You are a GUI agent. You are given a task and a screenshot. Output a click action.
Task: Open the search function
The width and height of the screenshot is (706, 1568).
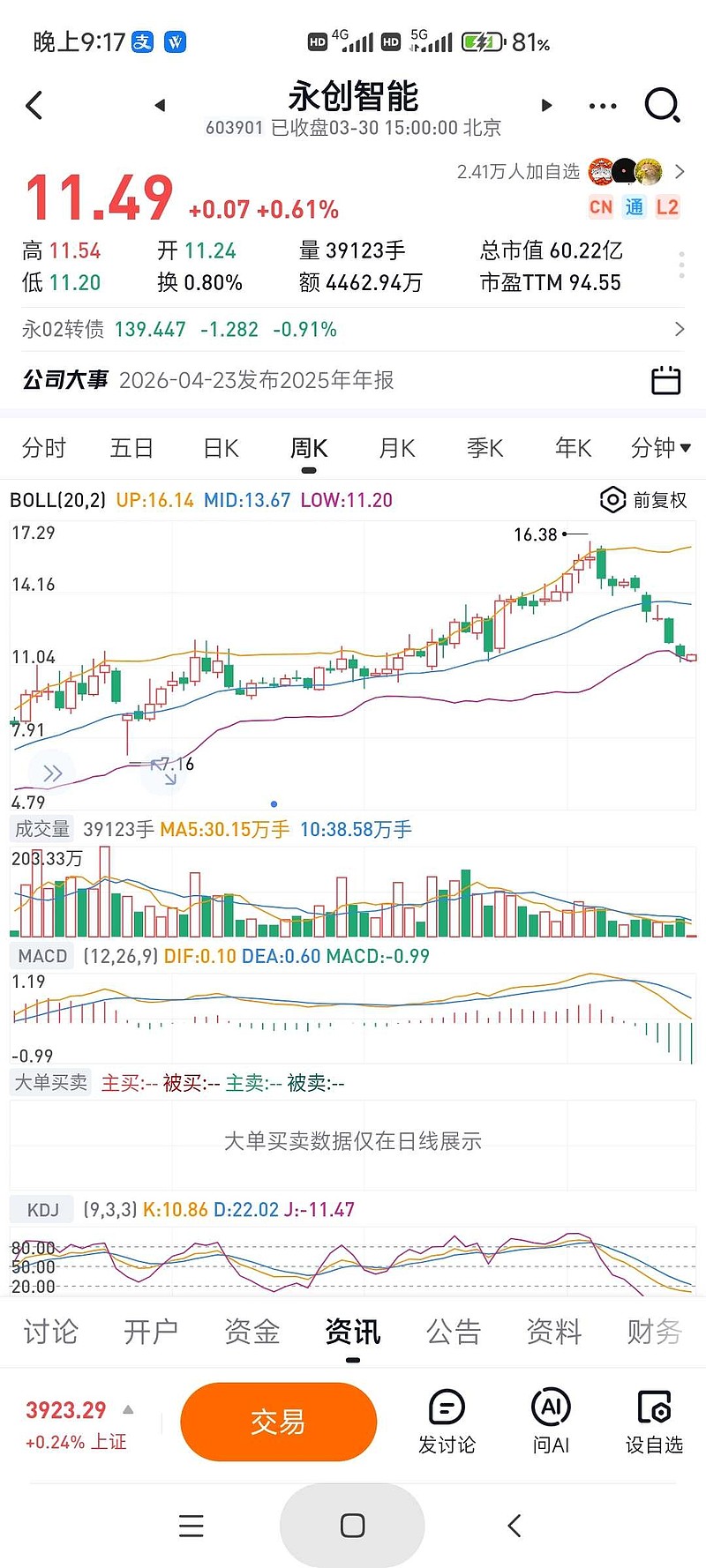point(660,104)
